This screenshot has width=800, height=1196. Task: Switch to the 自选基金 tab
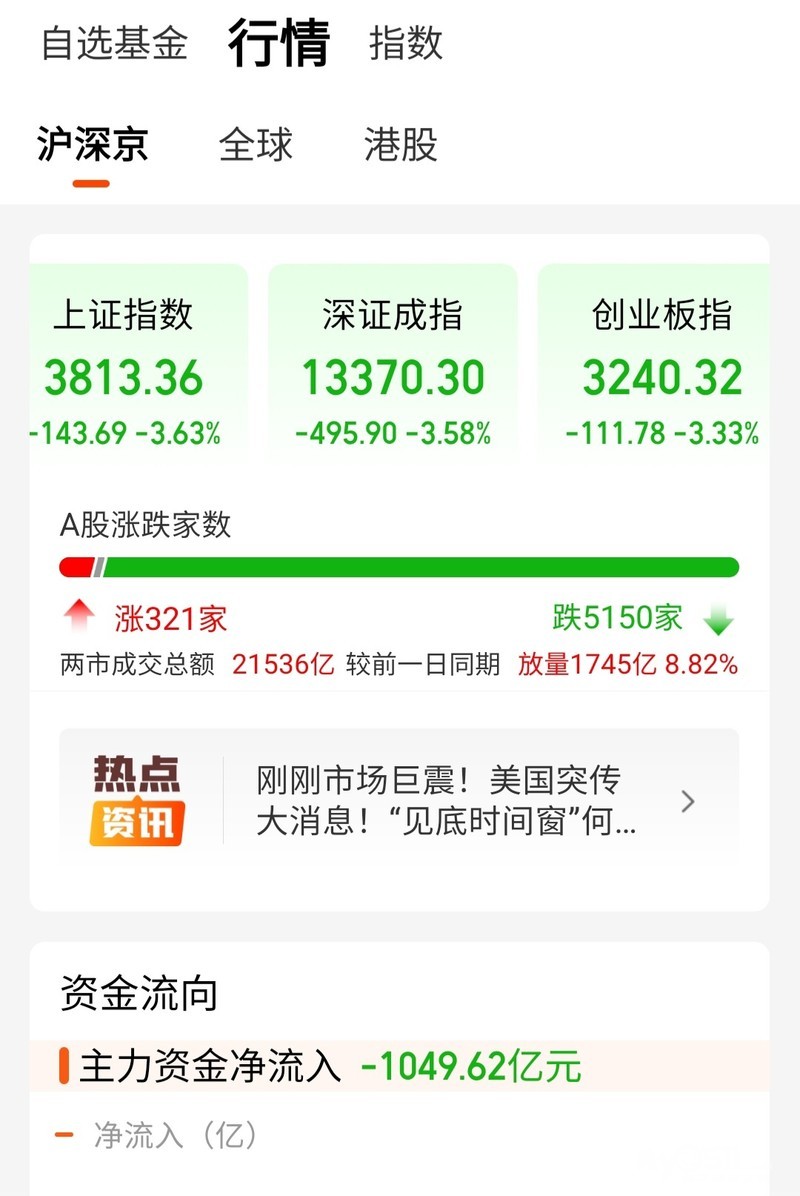(x=114, y=44)
